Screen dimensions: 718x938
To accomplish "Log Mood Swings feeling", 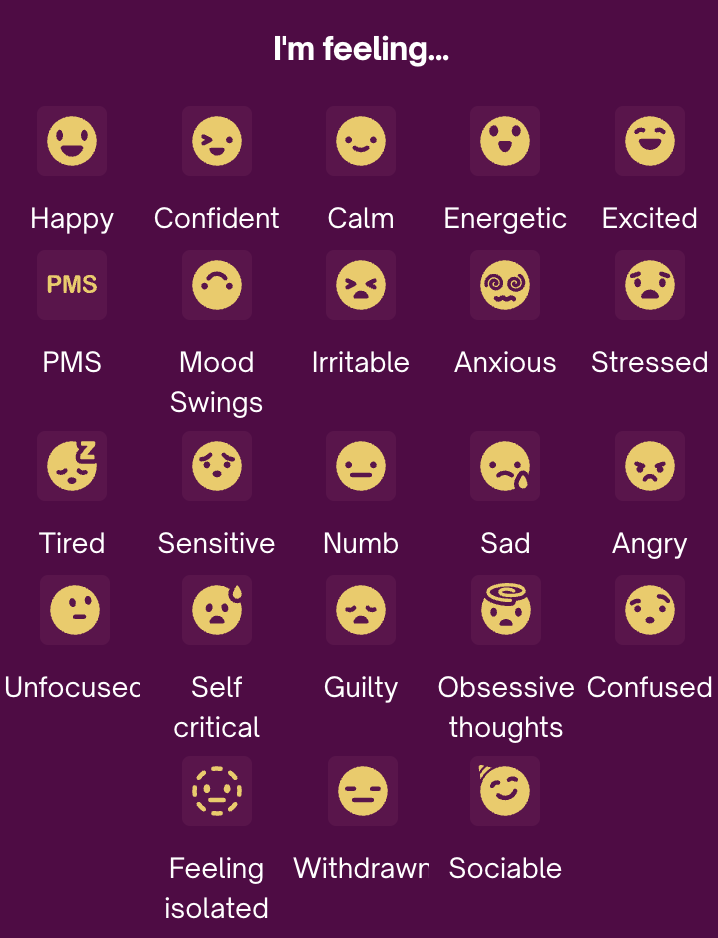I will (217, 285).
